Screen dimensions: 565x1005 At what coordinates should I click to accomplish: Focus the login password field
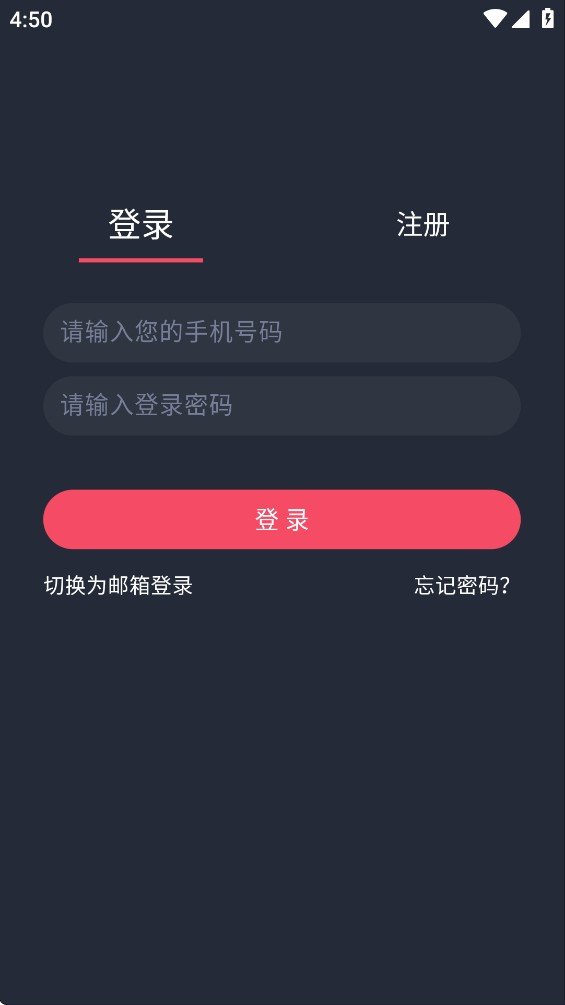pyautogui.click(x=282, y=406)
